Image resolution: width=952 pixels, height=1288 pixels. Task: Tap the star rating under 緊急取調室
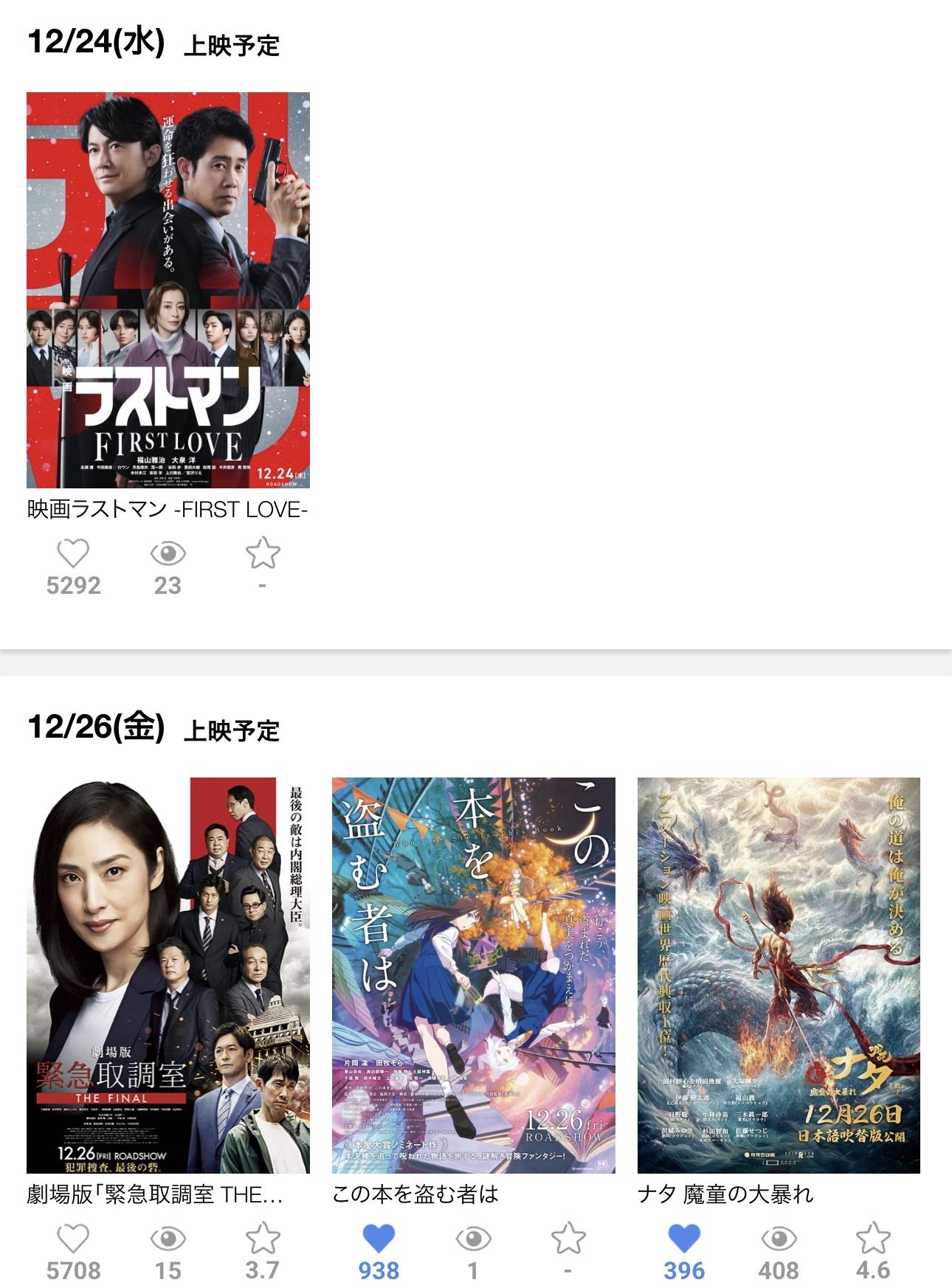(263, 1239)
